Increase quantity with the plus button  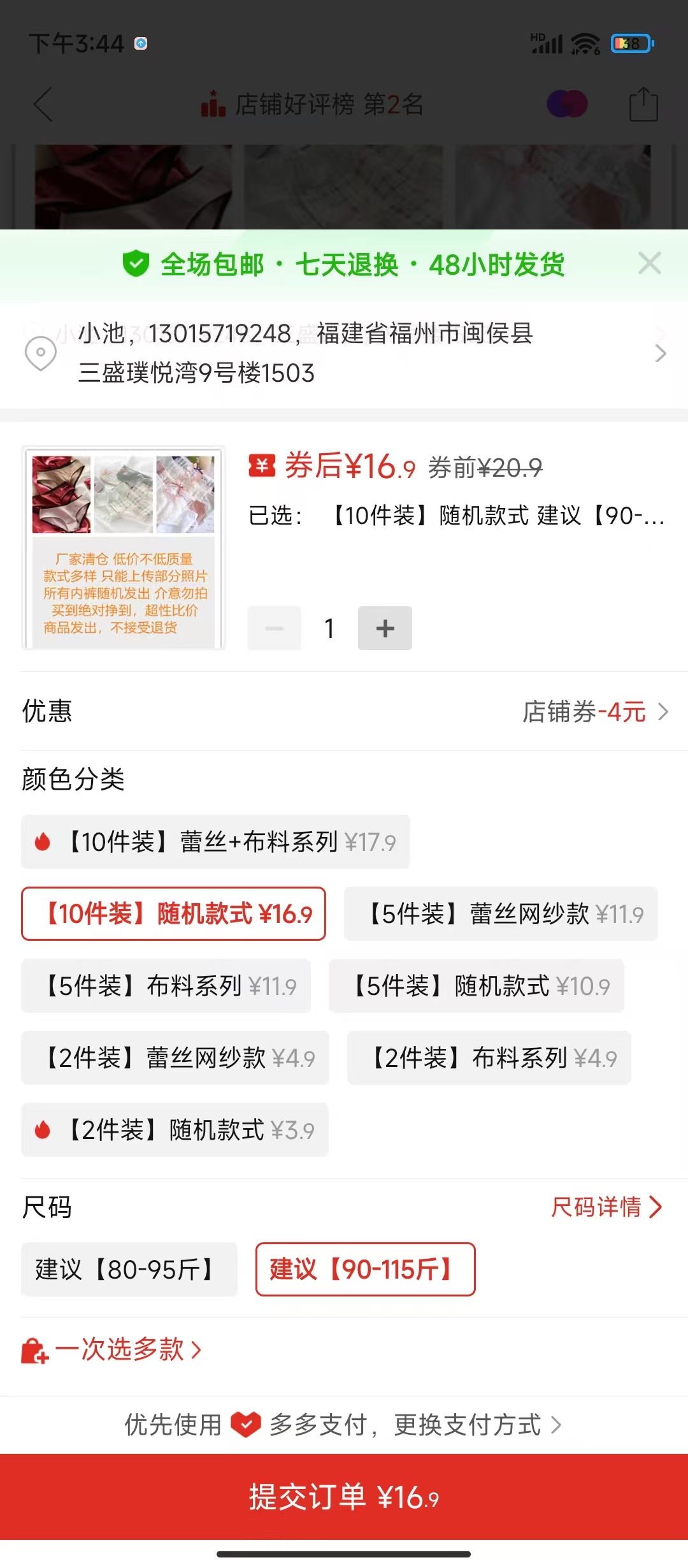point(385,628)
